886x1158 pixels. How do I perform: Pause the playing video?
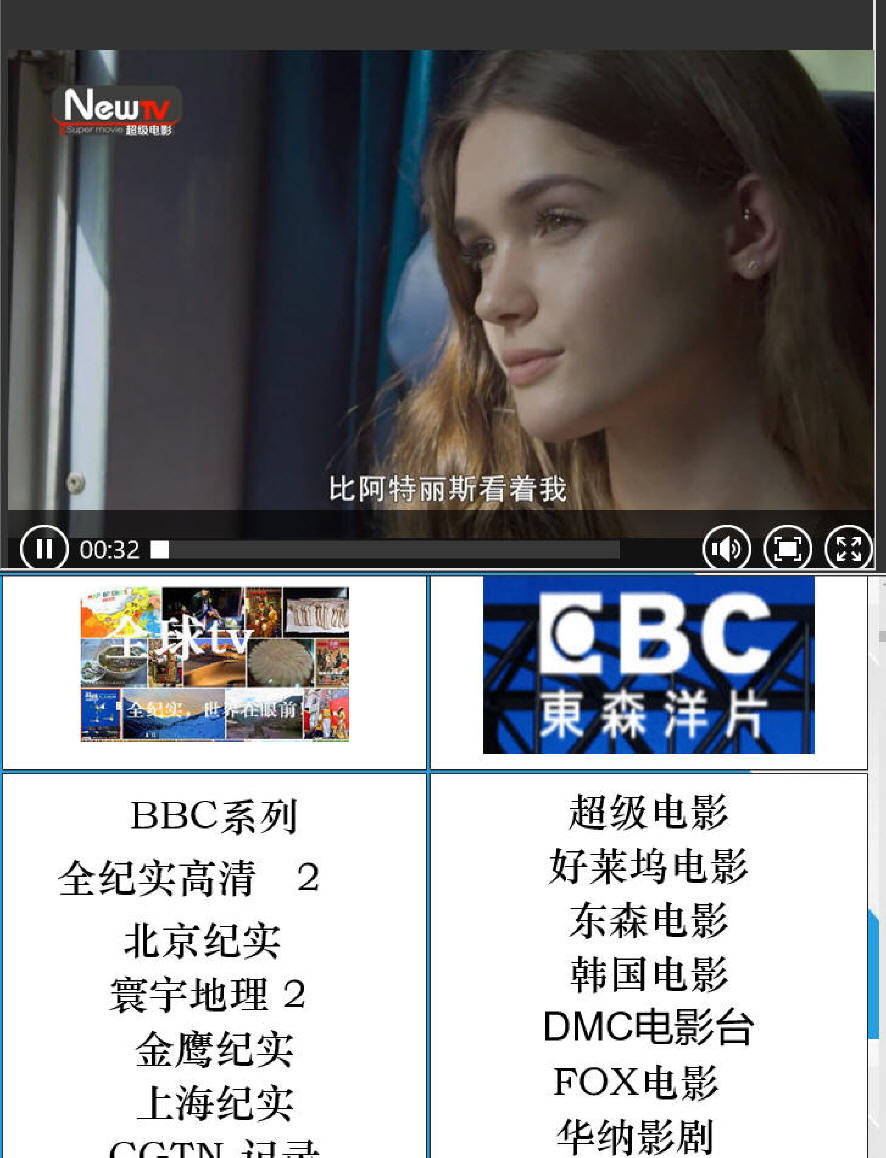(44, 549)
